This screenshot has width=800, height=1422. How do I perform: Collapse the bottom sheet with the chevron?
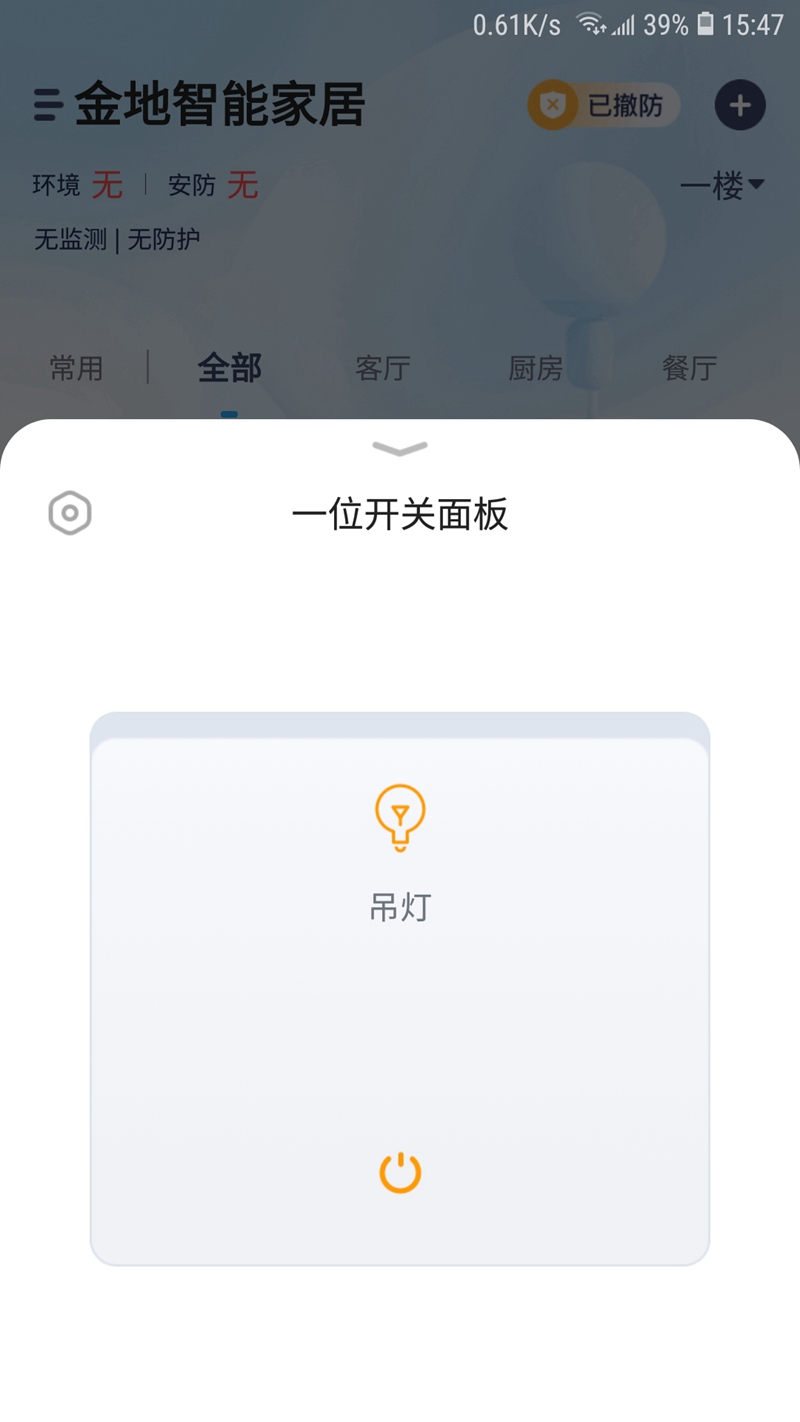tap(400, 448)
